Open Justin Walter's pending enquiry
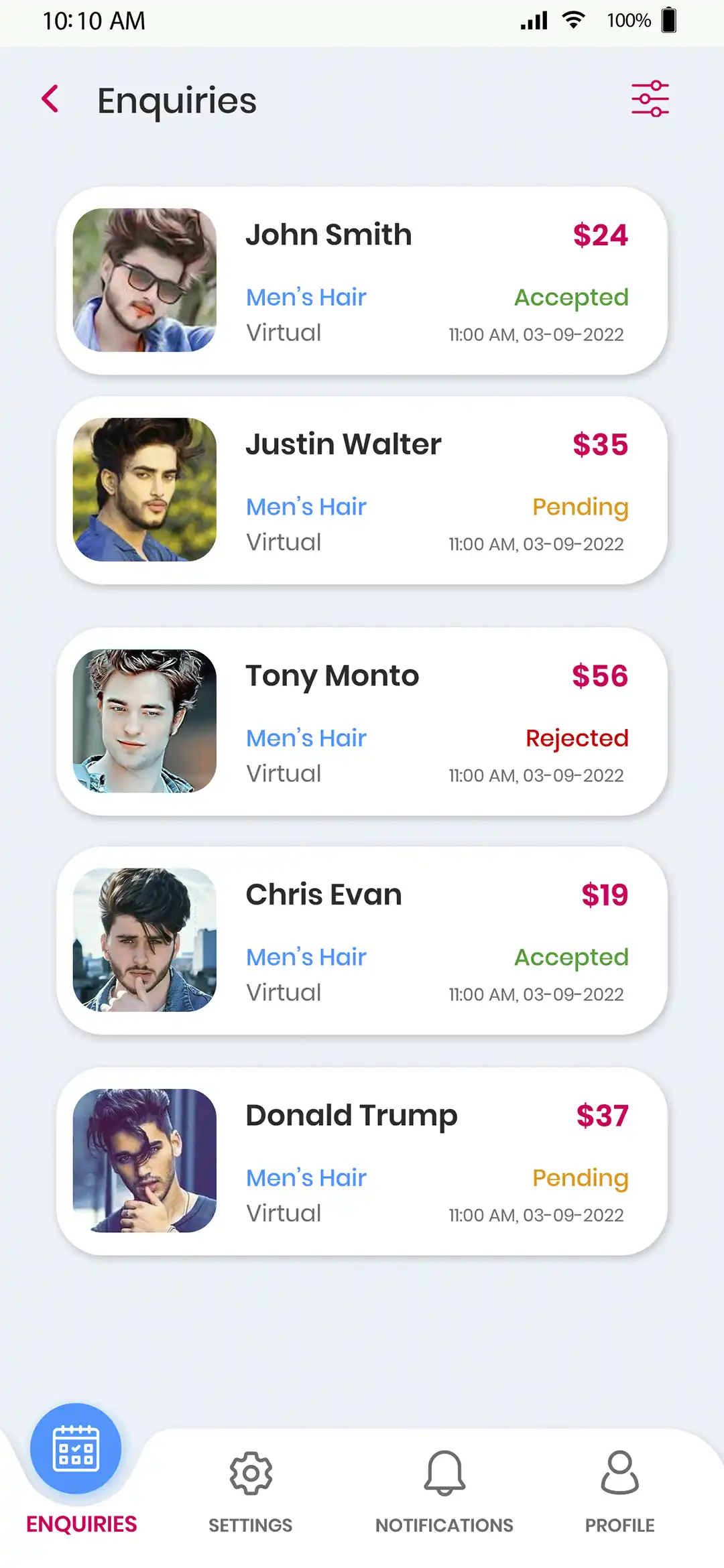The image size is (724, 1568). point(362,490)
